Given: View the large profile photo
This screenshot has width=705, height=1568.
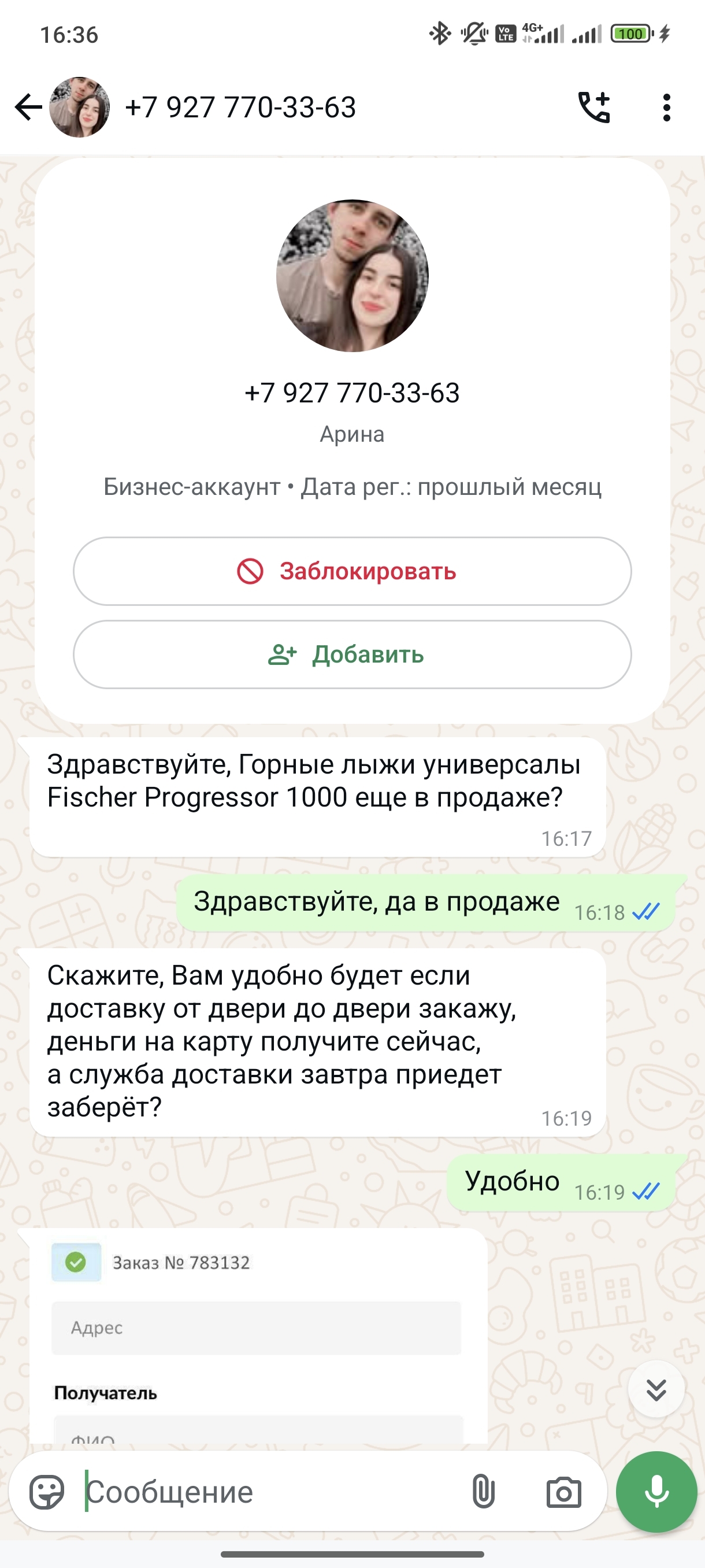Looking at the screenshot, I should 352,276.
